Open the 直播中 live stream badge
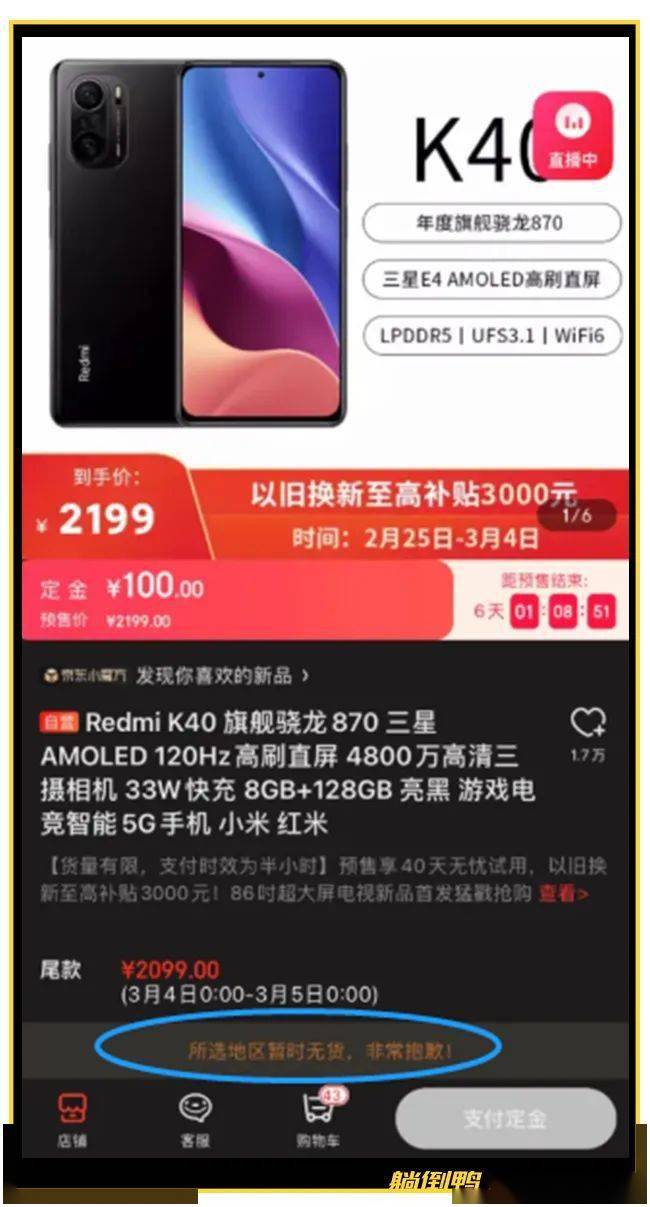Viewport: 650px width, 1207px height. click(x=573, y=135)
